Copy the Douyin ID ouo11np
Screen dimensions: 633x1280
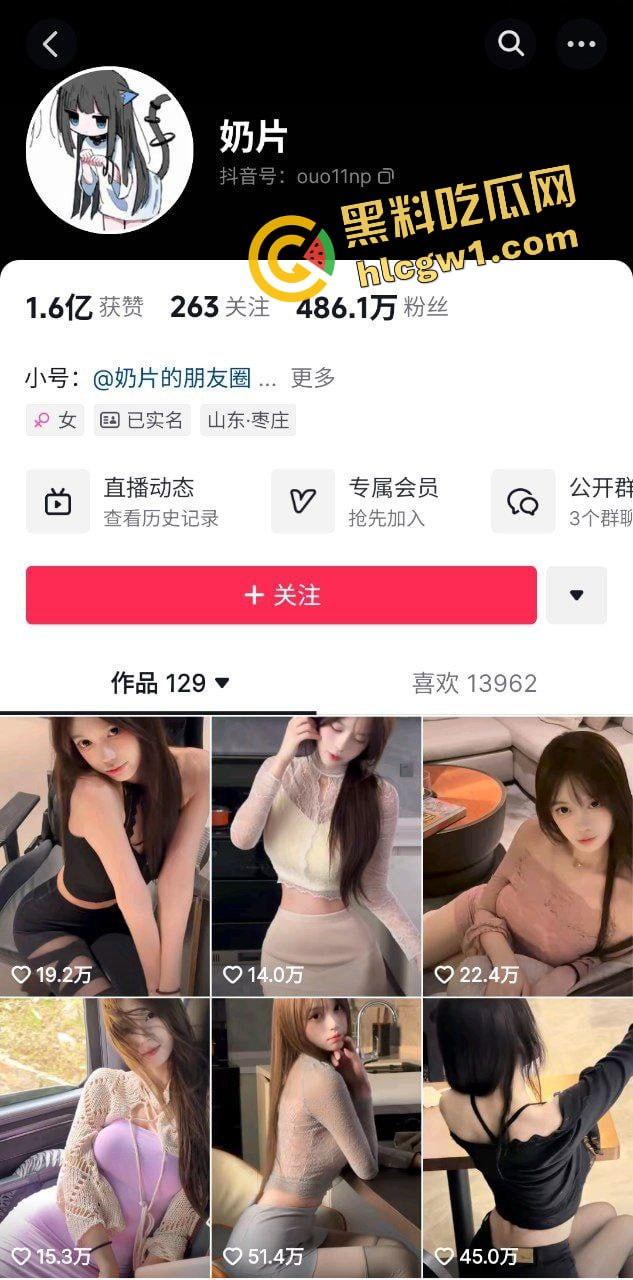coord(386,177)
